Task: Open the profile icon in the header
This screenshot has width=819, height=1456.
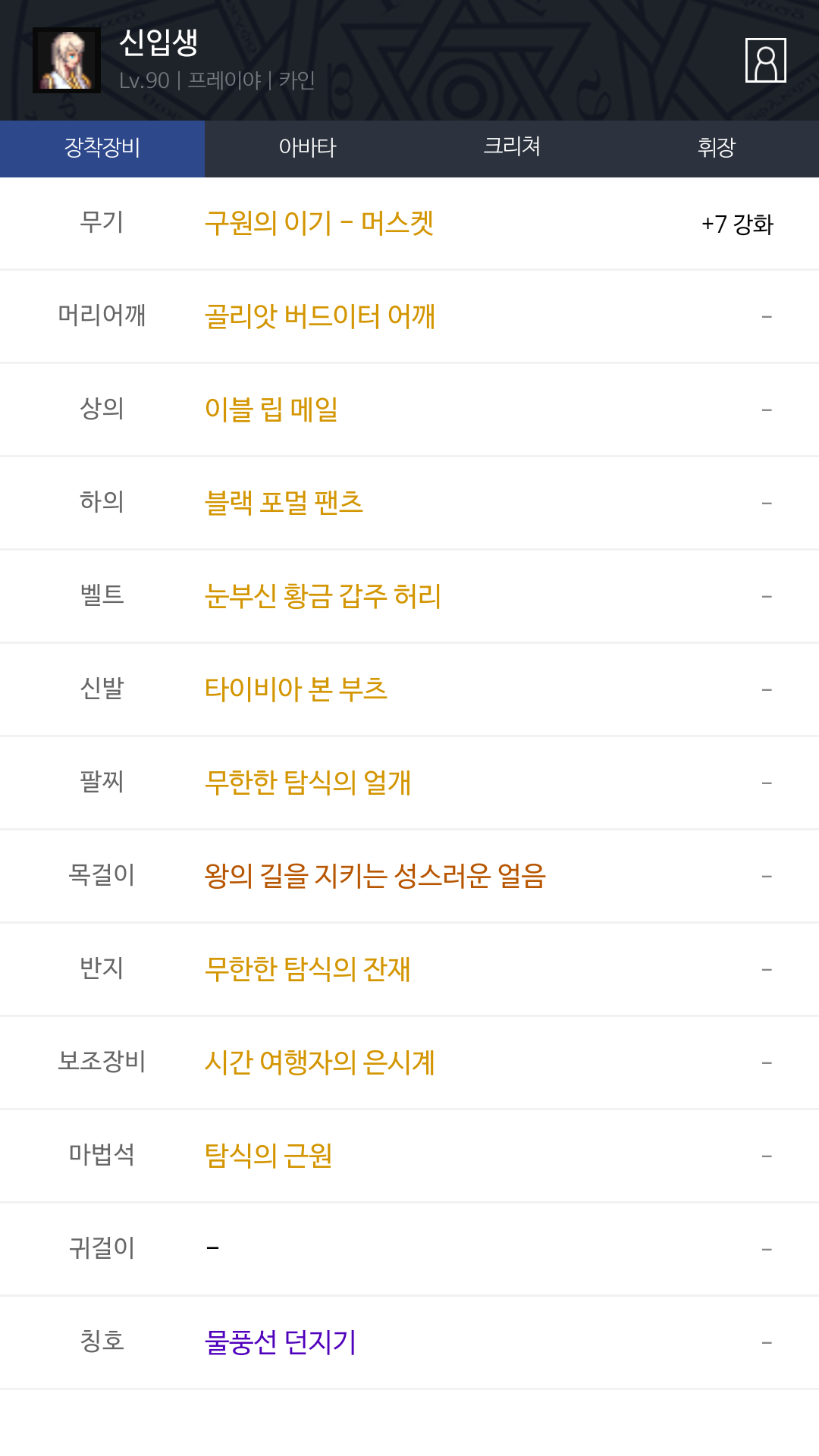Action: pyautogui.click(x=765, y=60)
